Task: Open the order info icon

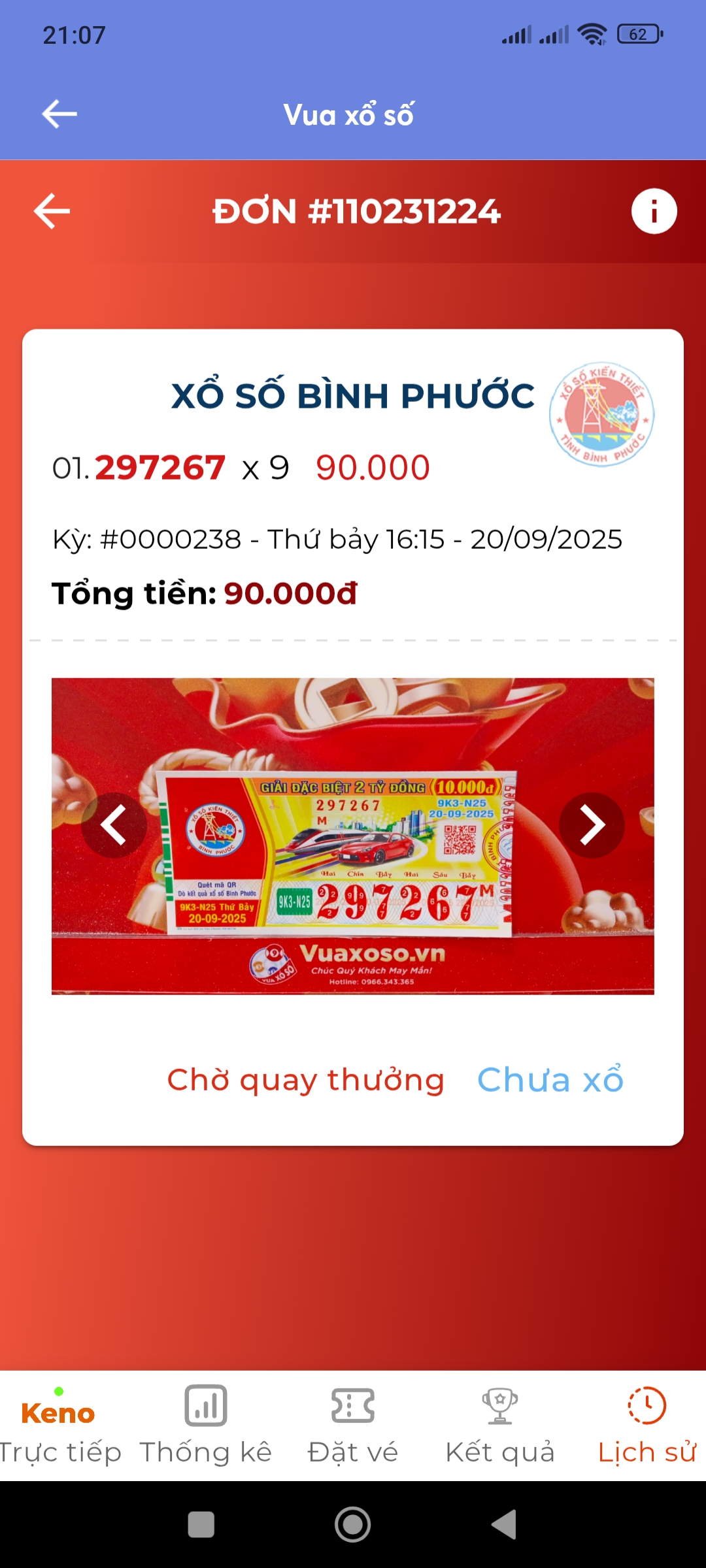Action: tap(654, 211)
